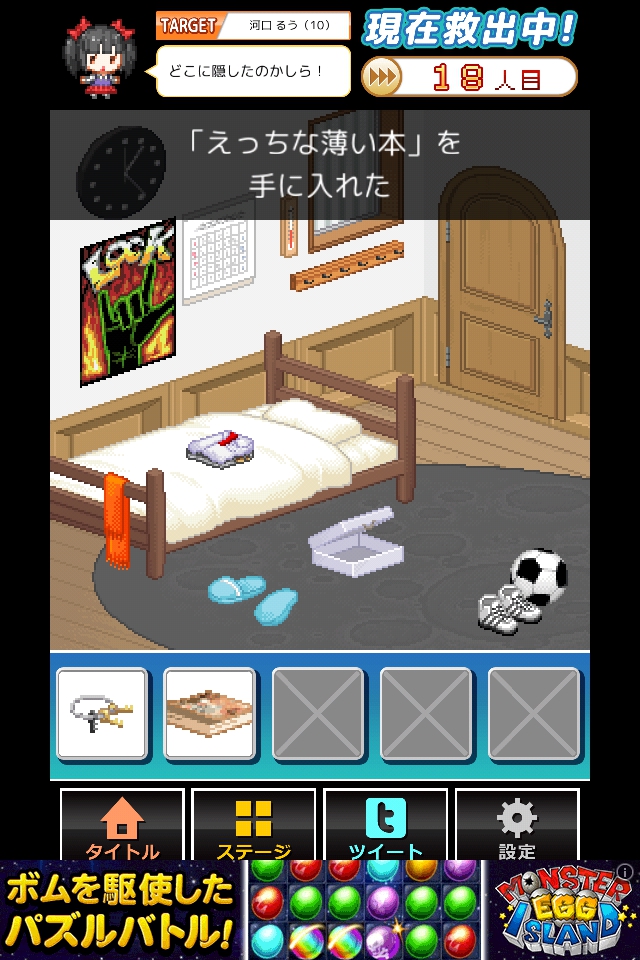Open the 設定 settings
Screen dimensions: 640x960
click(516, 824)
